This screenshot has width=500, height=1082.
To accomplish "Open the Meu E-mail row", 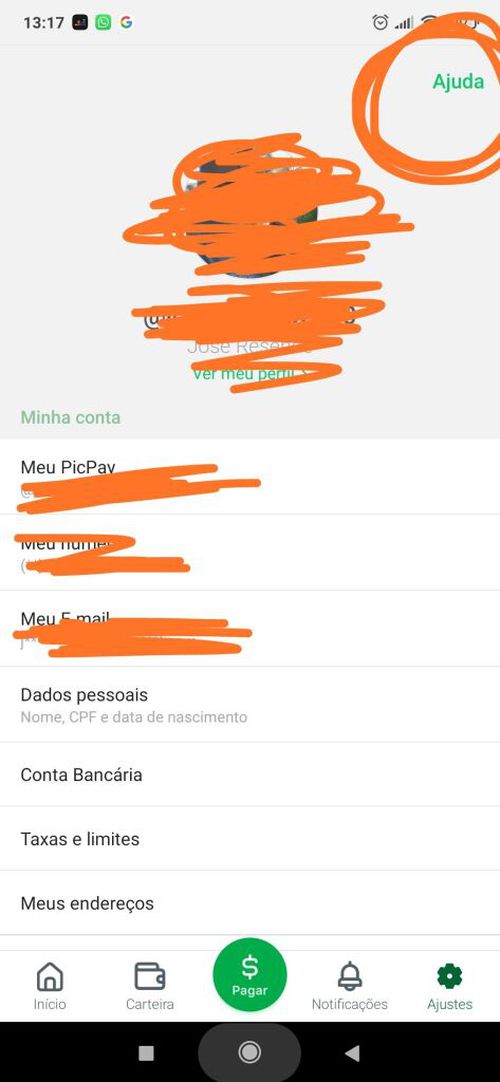I will (250, 629).
